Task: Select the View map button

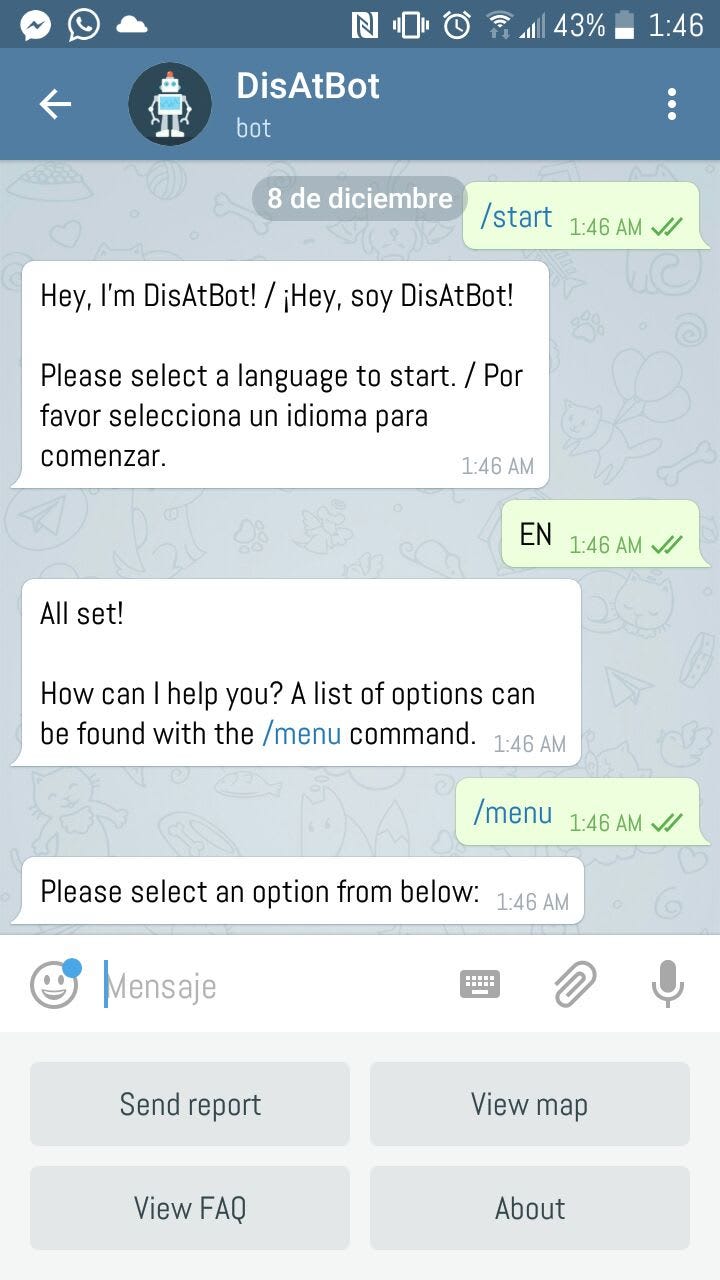Action: click(x=530, y=1104)
